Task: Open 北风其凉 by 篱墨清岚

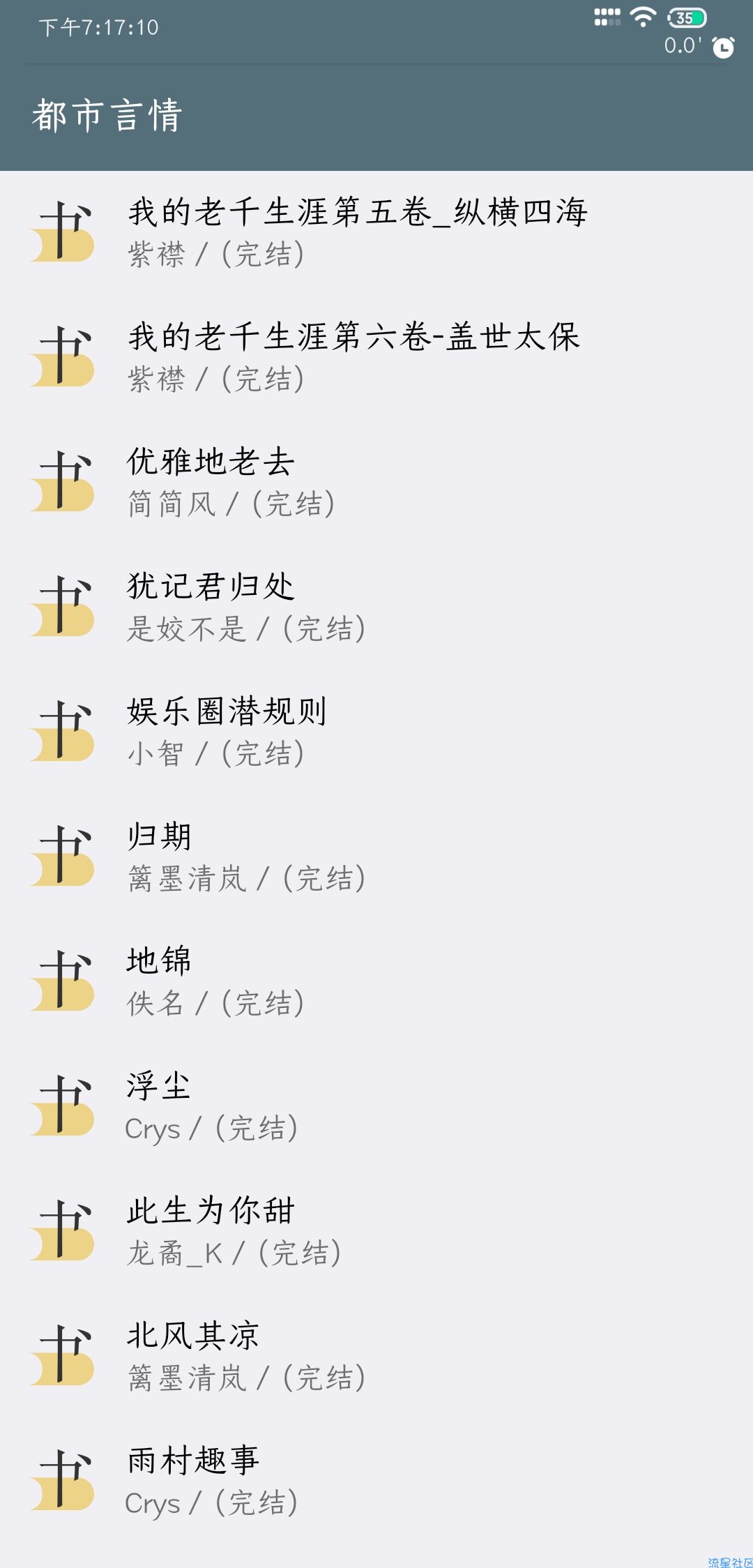Action: (x=376, y=1357)
